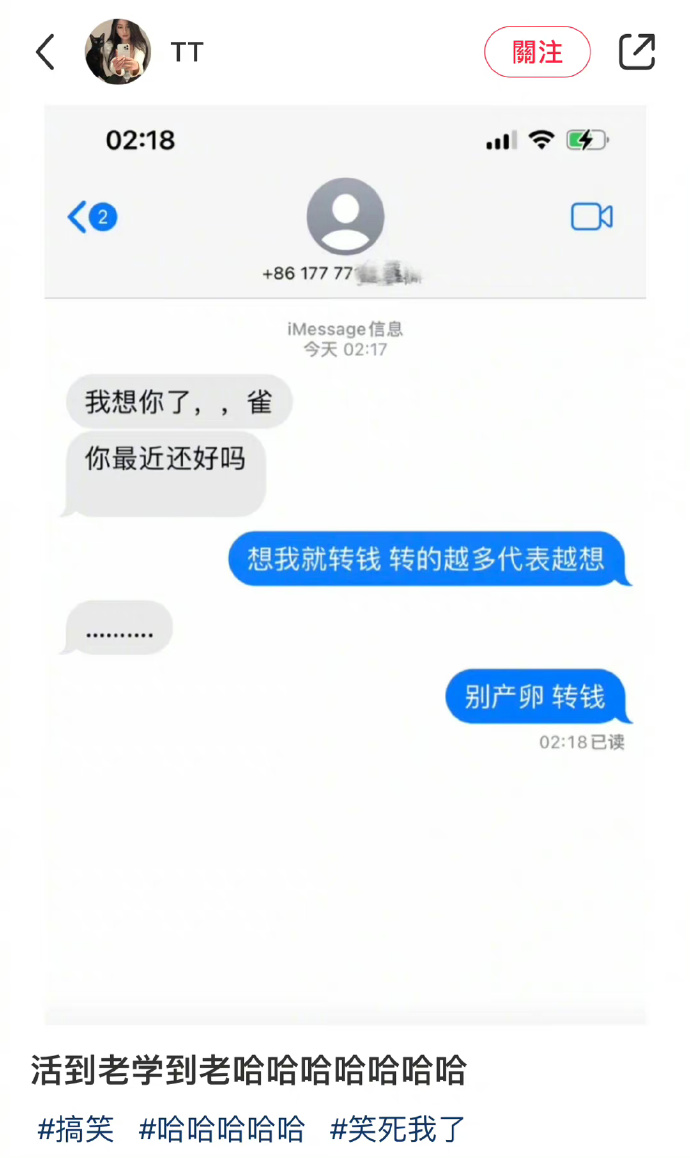Open the #搞笑 hashtag
This screenshot has height=1158, width=690.
[76, 1129]
